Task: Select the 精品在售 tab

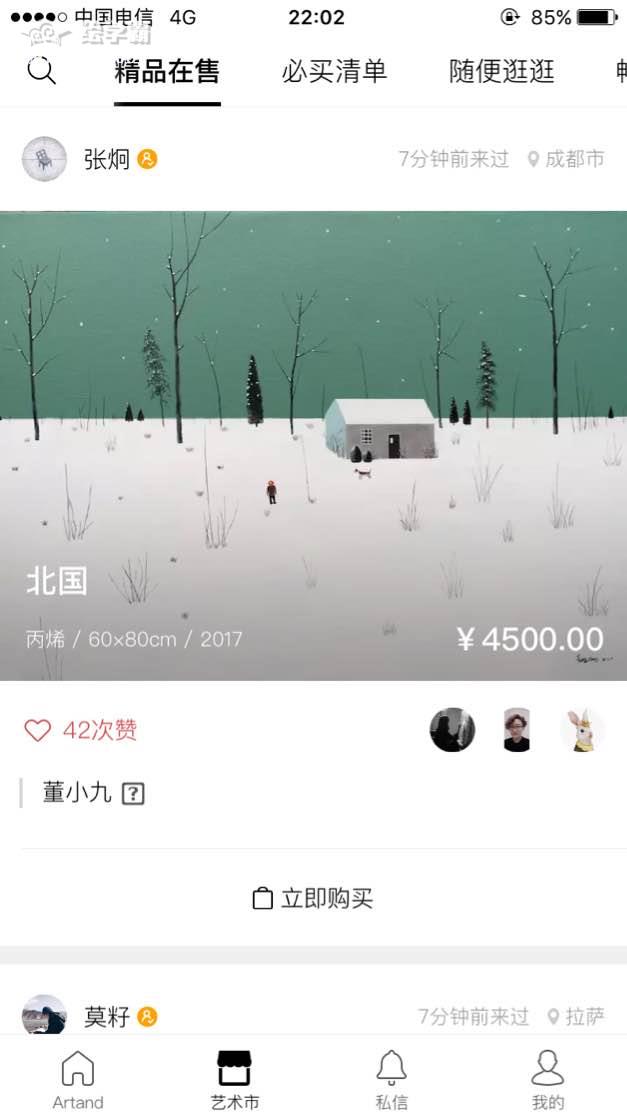Action: 167,71
